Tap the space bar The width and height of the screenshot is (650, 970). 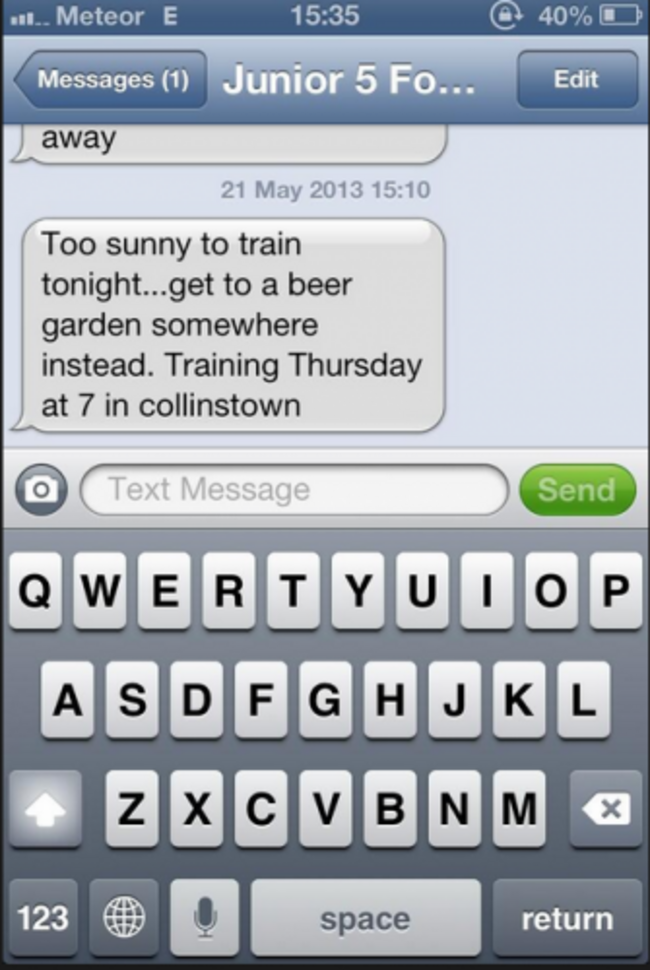(x=365, y=918)
